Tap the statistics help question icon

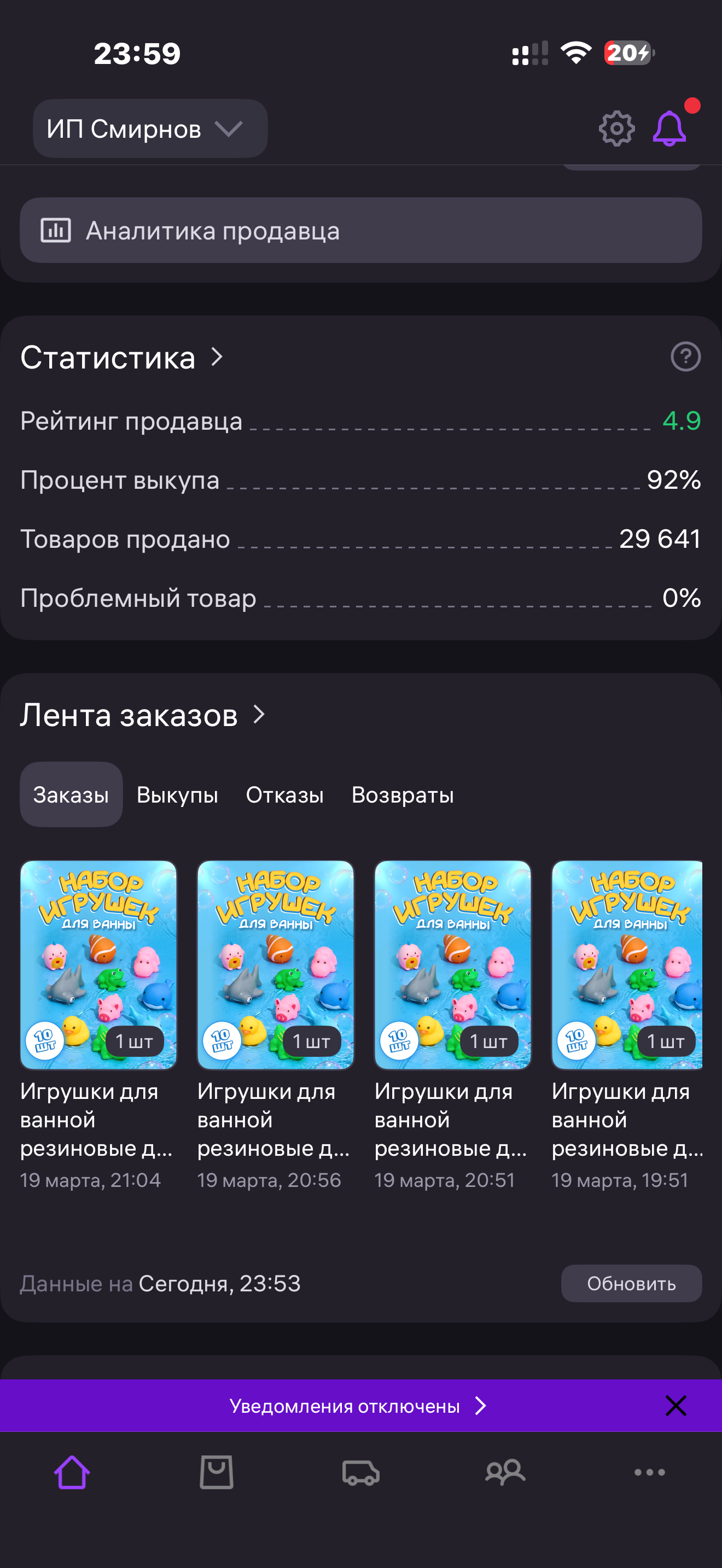tap(685, 356)
